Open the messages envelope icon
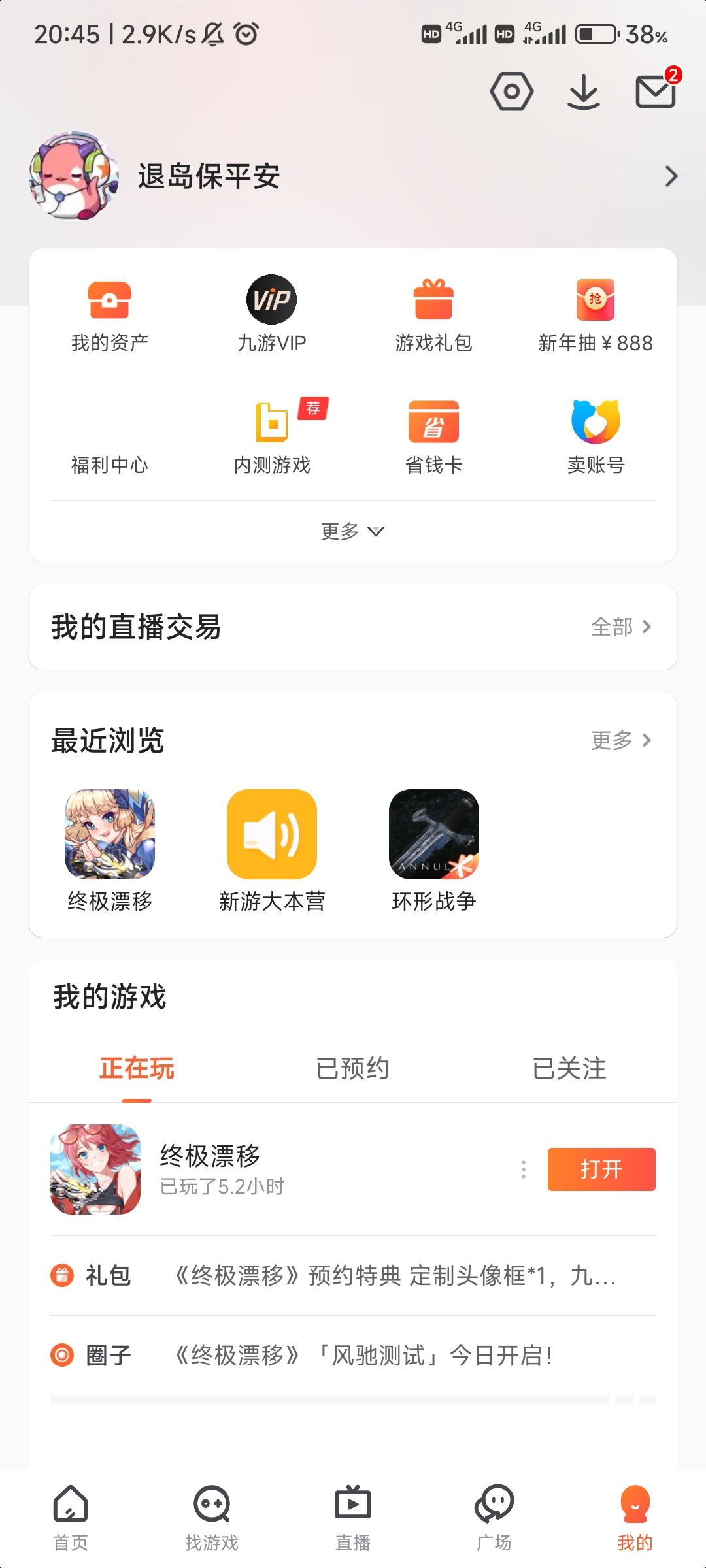Screen dimensions: 706x1568 pyautogui.click(x=656, y=90)
